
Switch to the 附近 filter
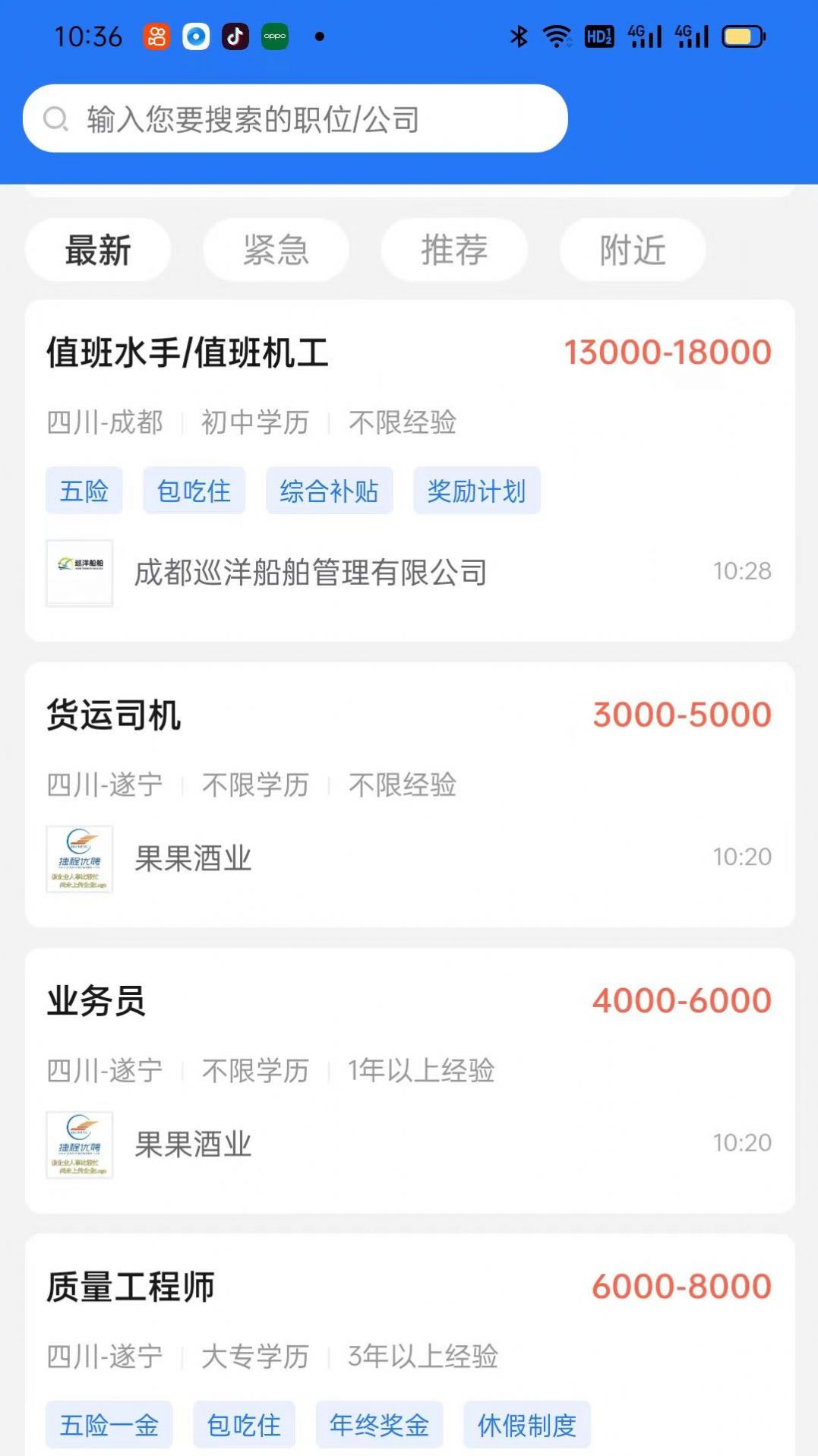pos(632,250)
